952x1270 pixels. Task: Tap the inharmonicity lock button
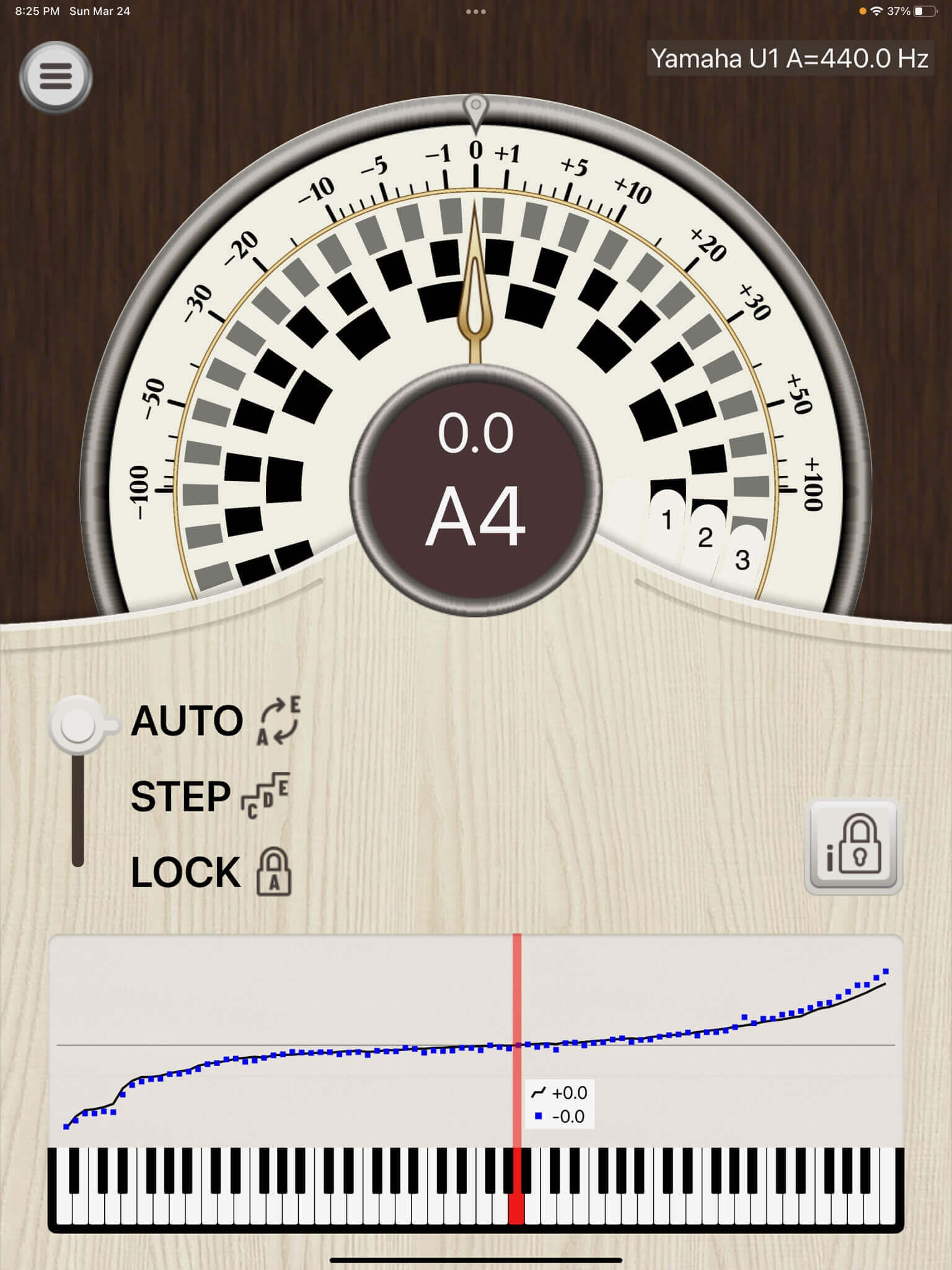(x=853, y=845)
